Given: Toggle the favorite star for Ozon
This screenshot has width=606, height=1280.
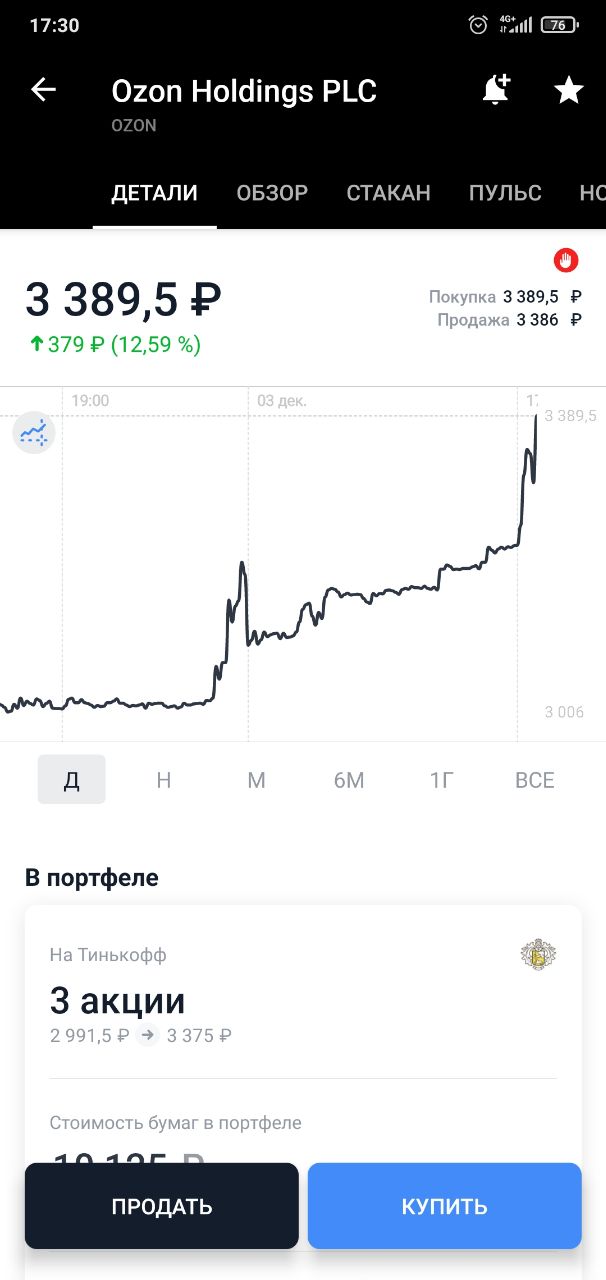Looking at the screenshot, I should [x=569, y=91].
